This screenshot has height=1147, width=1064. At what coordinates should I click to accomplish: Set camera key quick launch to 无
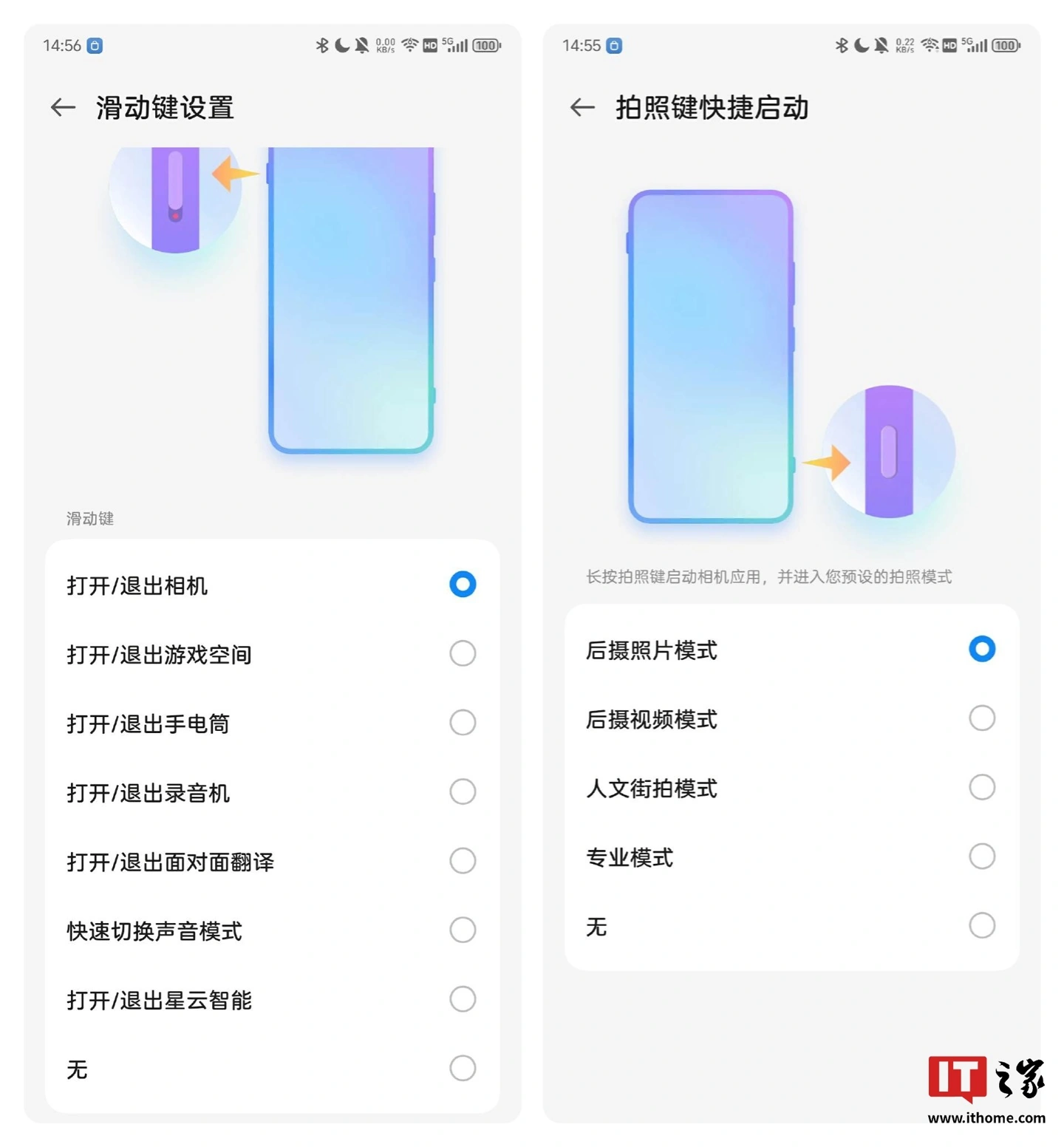981,925
